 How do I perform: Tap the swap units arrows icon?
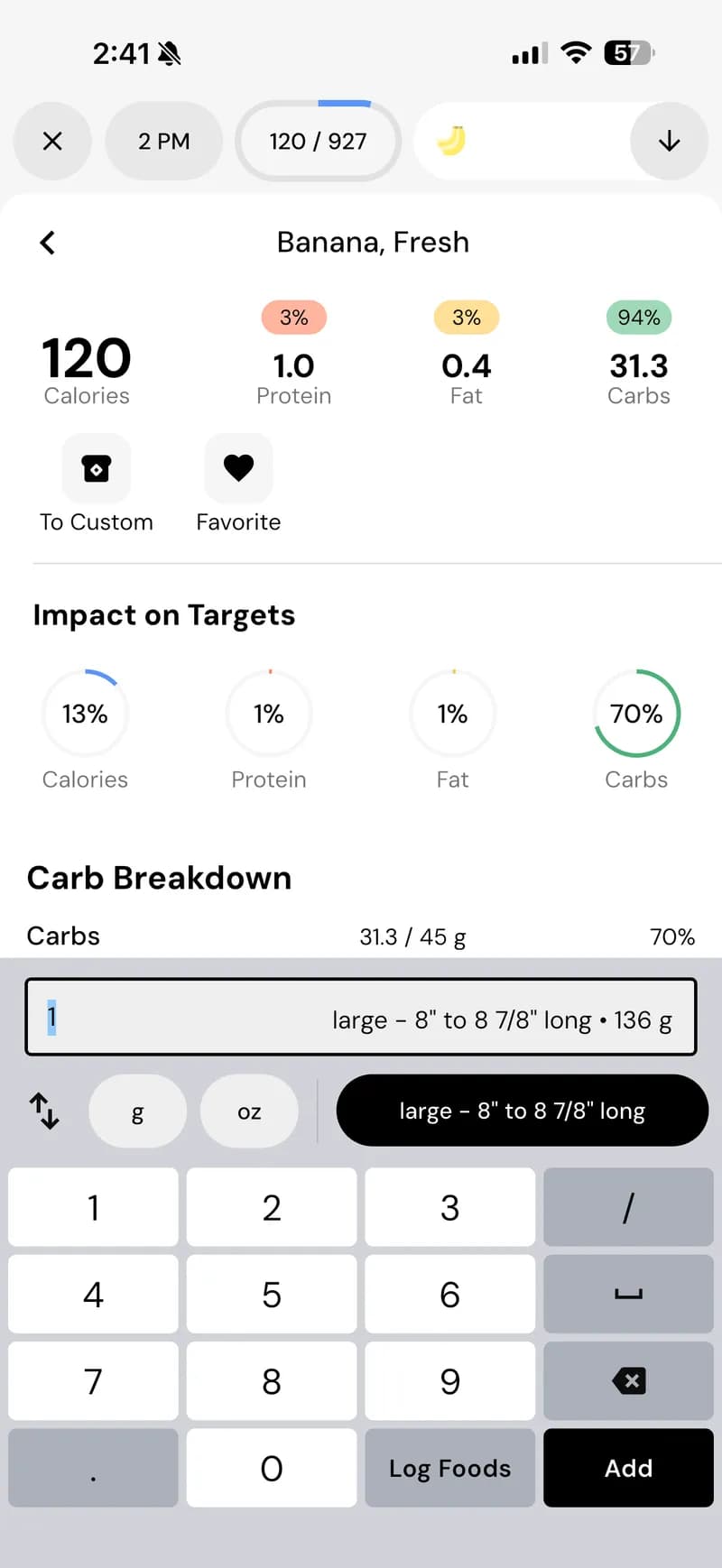pyautogui.click(x=42, y=1111)
